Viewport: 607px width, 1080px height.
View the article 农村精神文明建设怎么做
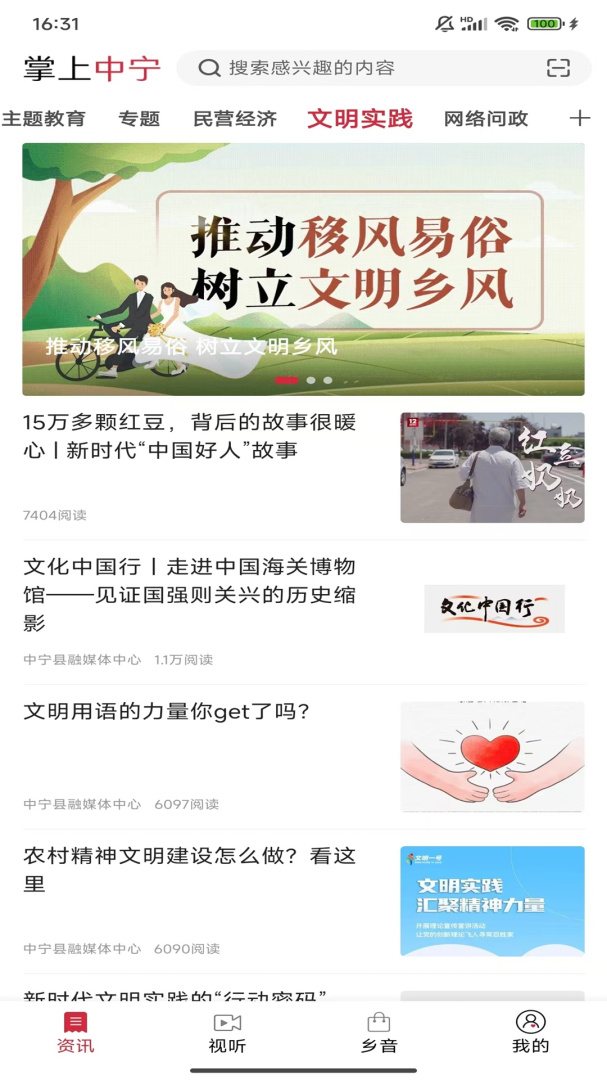190,870
